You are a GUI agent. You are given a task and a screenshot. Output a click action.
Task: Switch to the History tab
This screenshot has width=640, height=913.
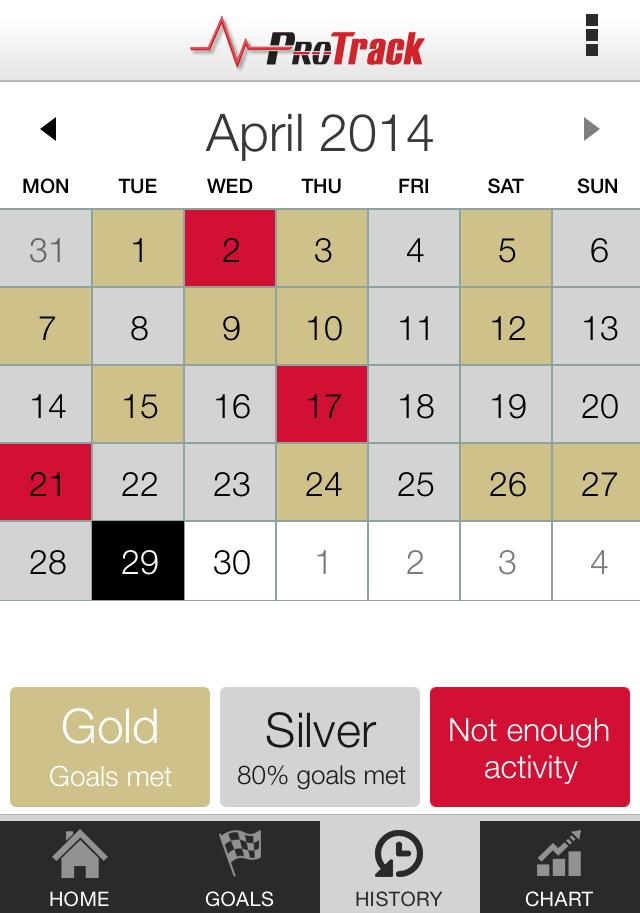(399, 867)
